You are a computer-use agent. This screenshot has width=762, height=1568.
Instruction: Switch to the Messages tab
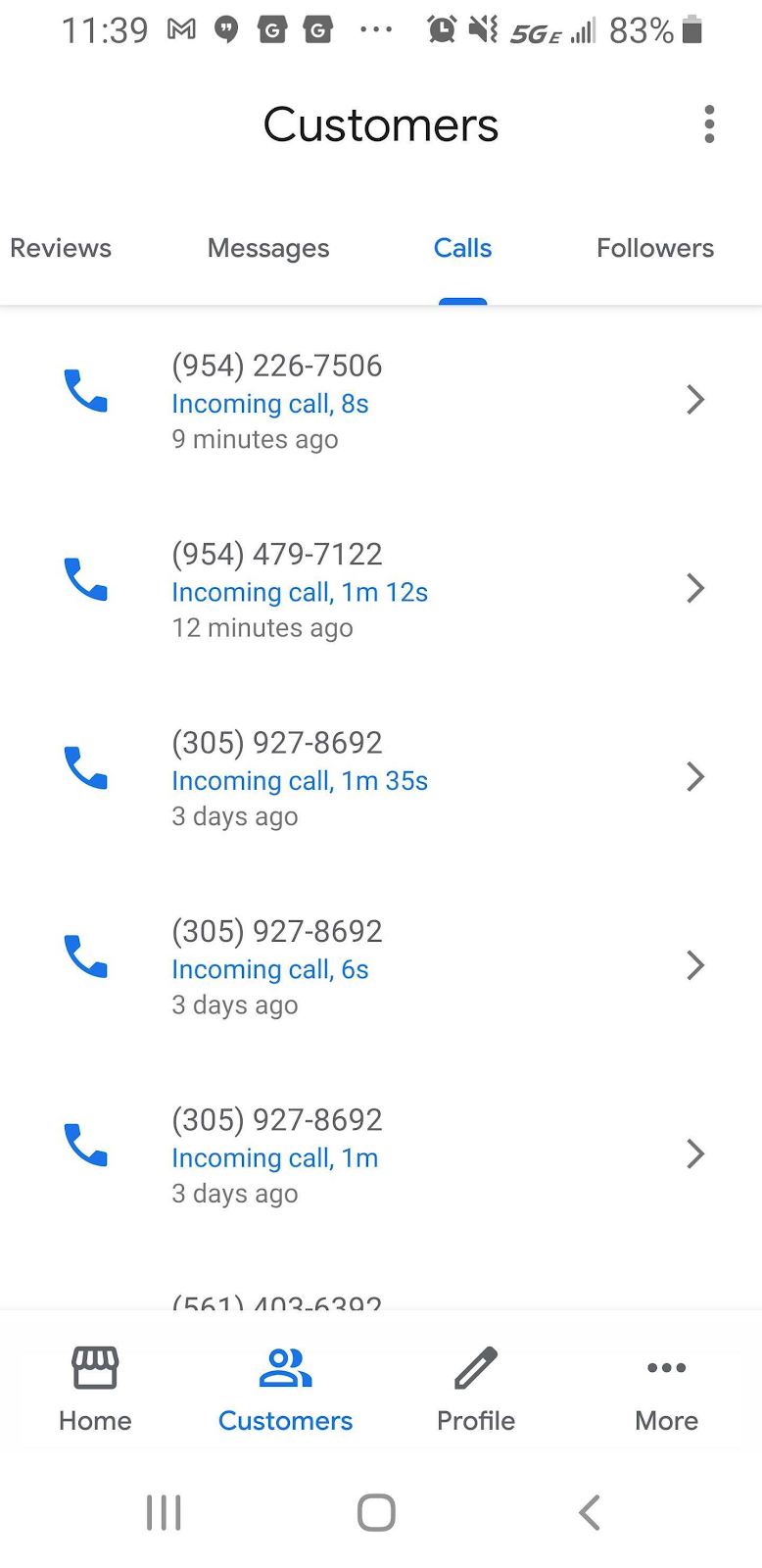point(268,248)
